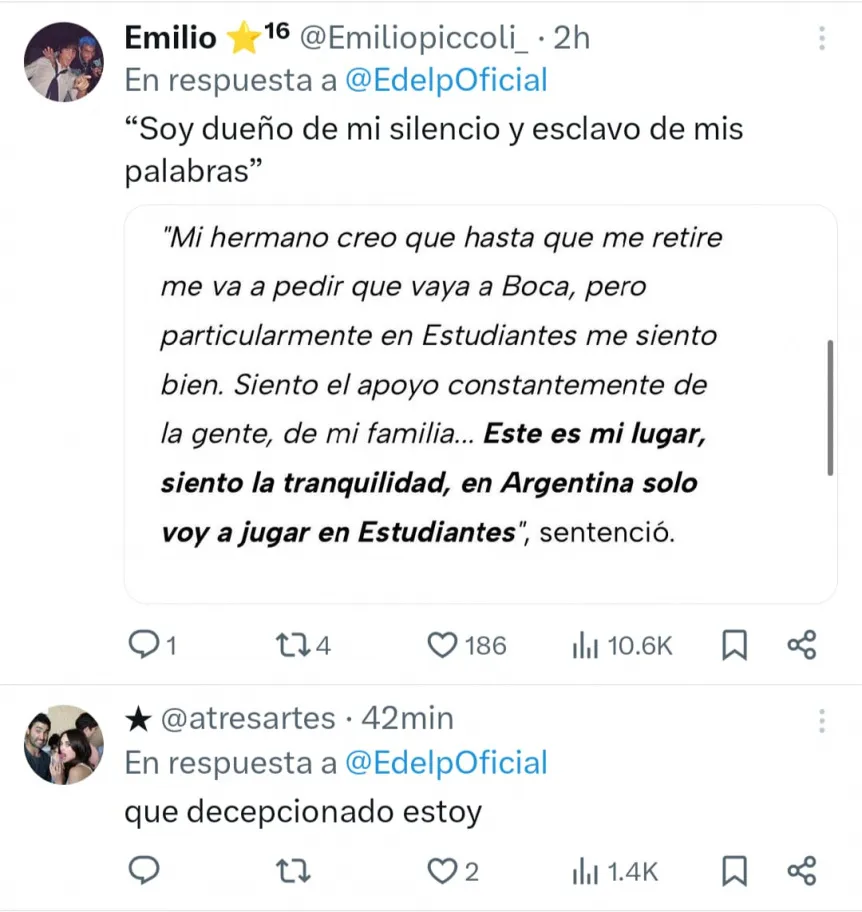Open overflow menu on Emilio's tweet
Image resolution: width=862 pixels, height=912 pixels.
(x=822, y=39)
